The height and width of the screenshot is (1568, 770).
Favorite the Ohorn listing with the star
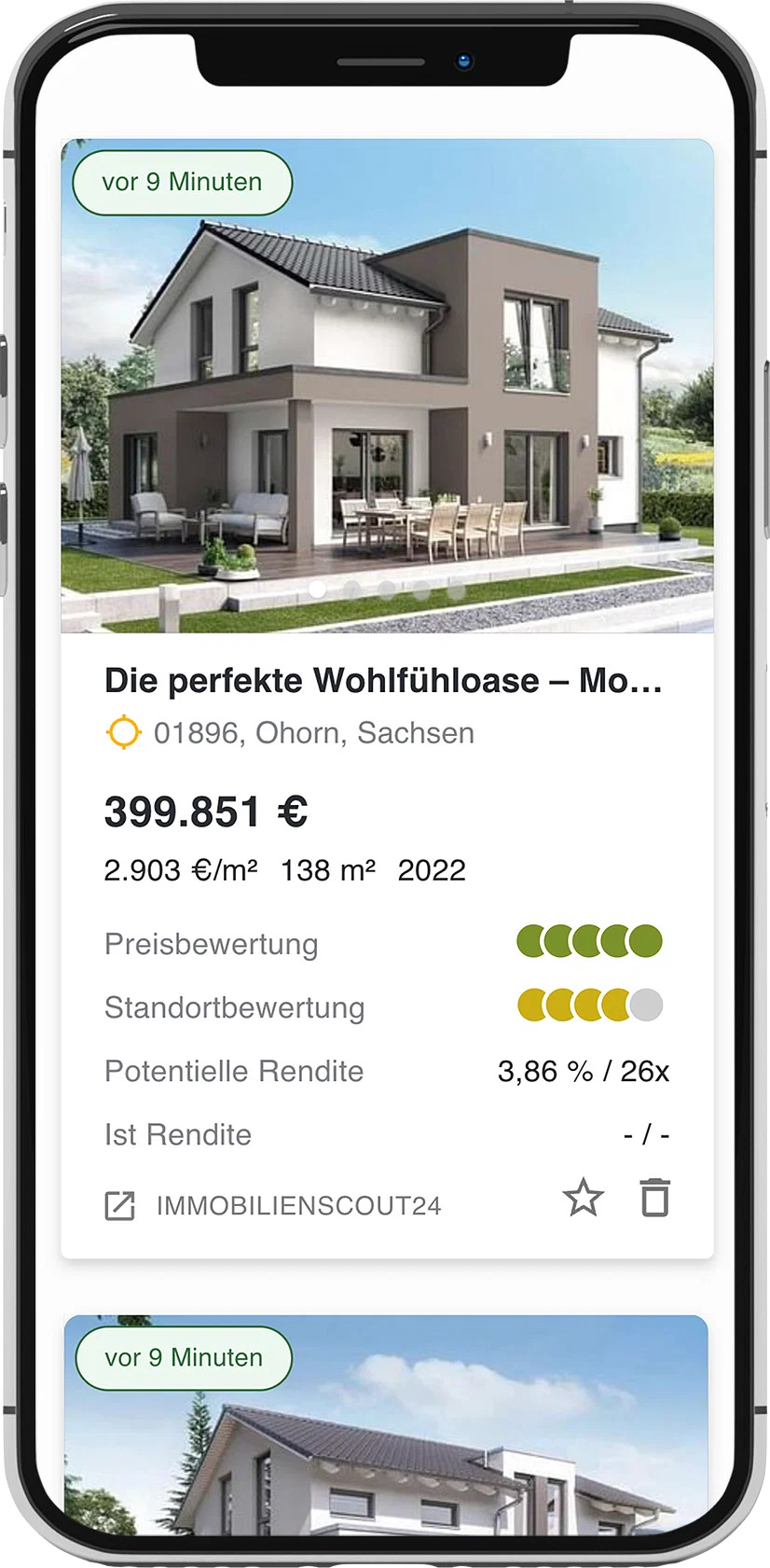(x=583, y=1198)
